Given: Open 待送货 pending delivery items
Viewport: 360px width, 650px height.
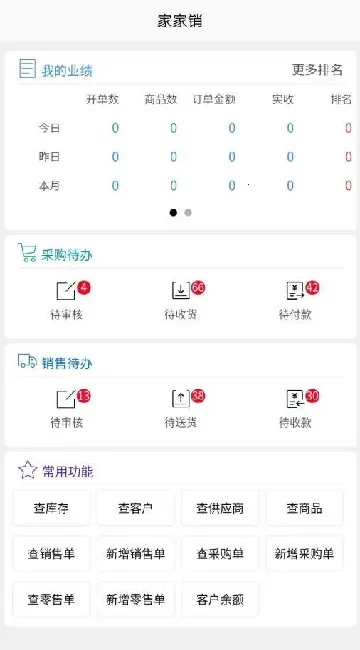Looking at the screenshot, I should (181, 409).
